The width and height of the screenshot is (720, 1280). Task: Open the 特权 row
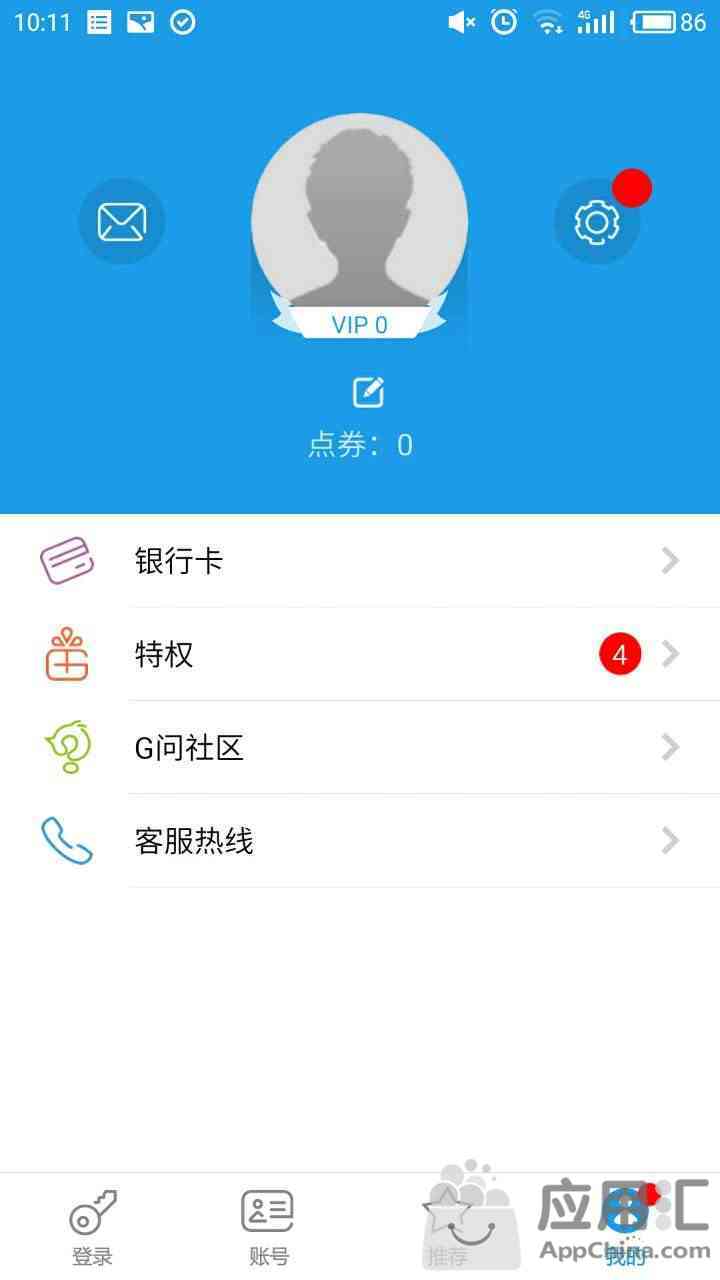[x=360, y=655]
